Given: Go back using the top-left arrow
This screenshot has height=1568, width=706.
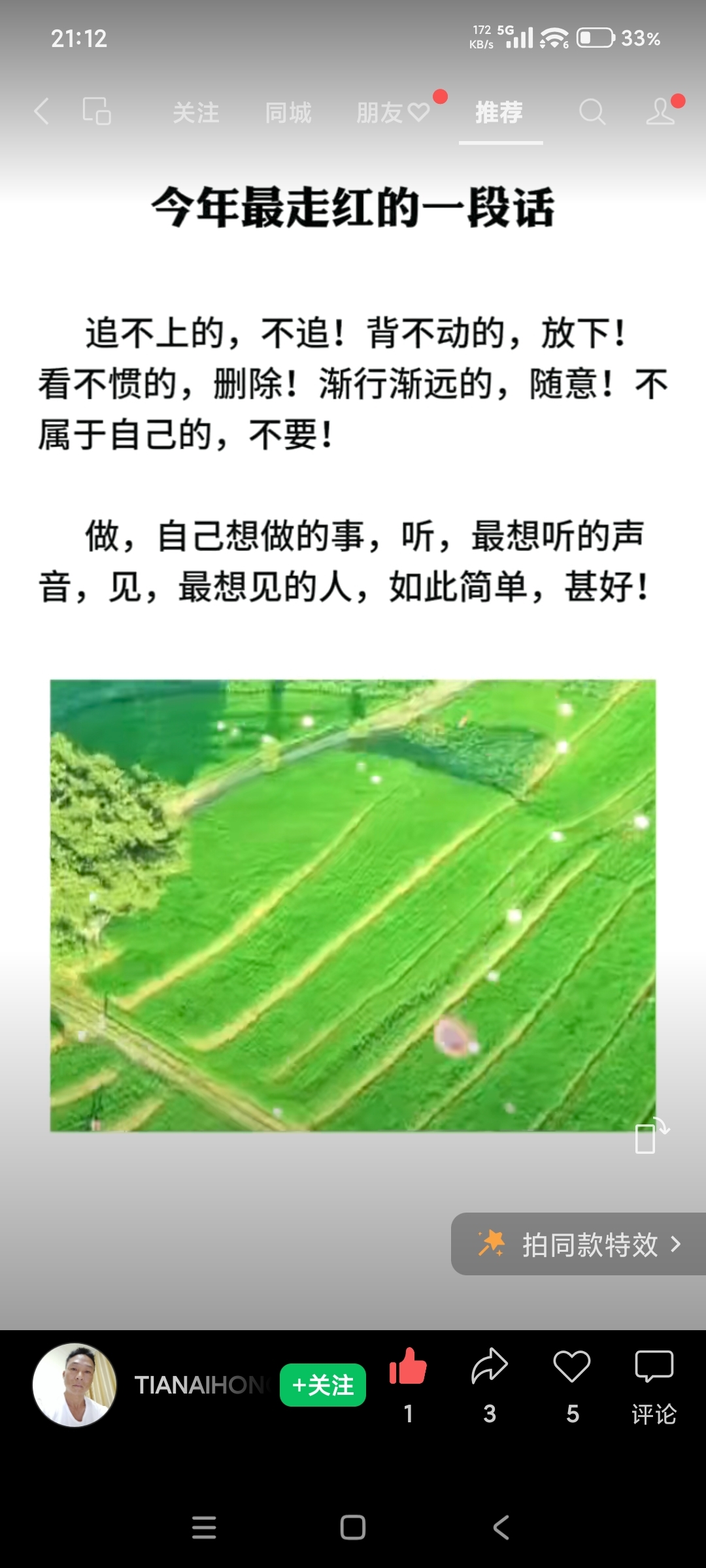Looking at the screenshot, I should (x=42, y=112).
